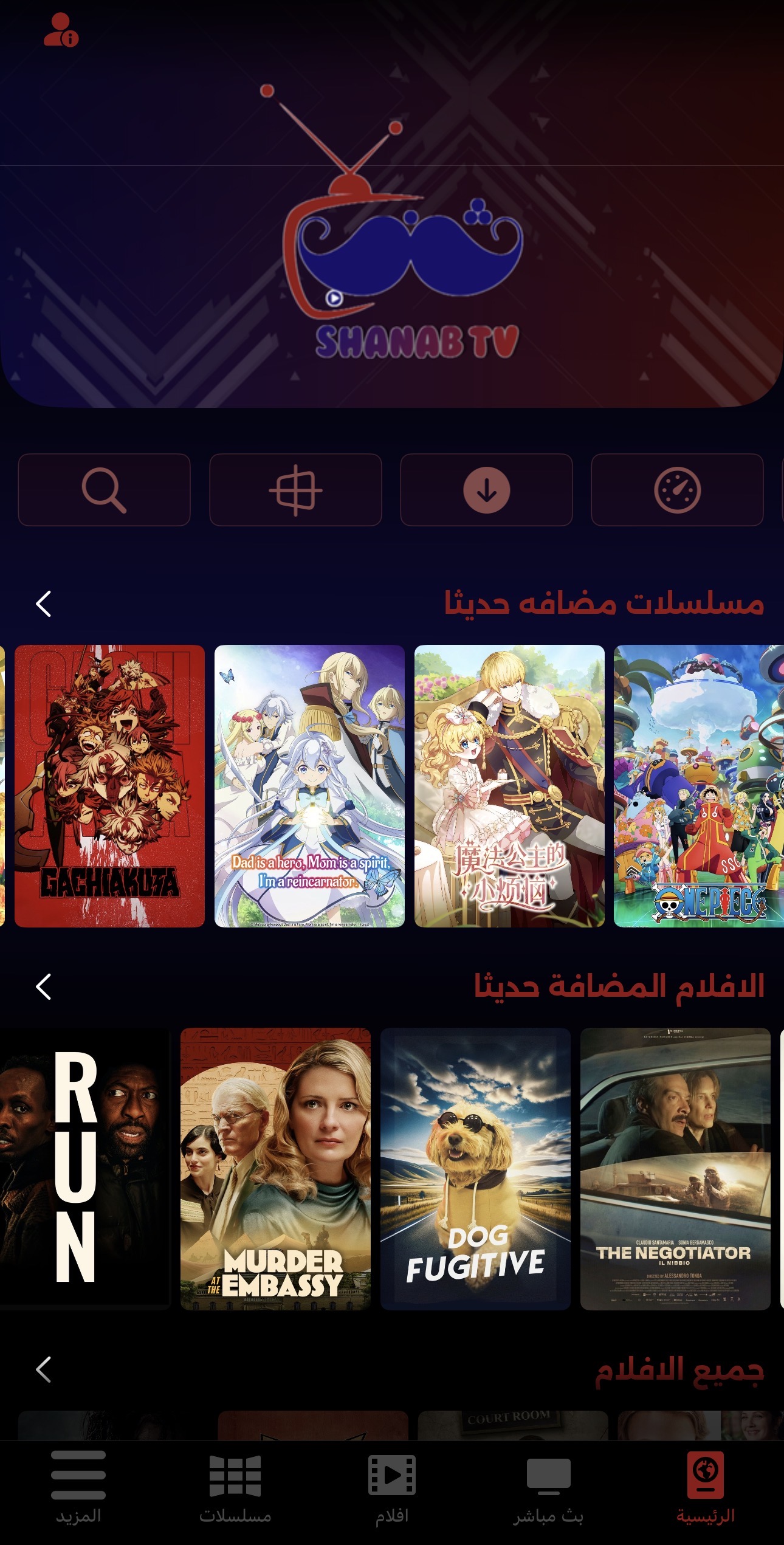Open the Dog Fugitive movie
The height and width of the screenshot is (1545, 784).
tap(475, 1168)
